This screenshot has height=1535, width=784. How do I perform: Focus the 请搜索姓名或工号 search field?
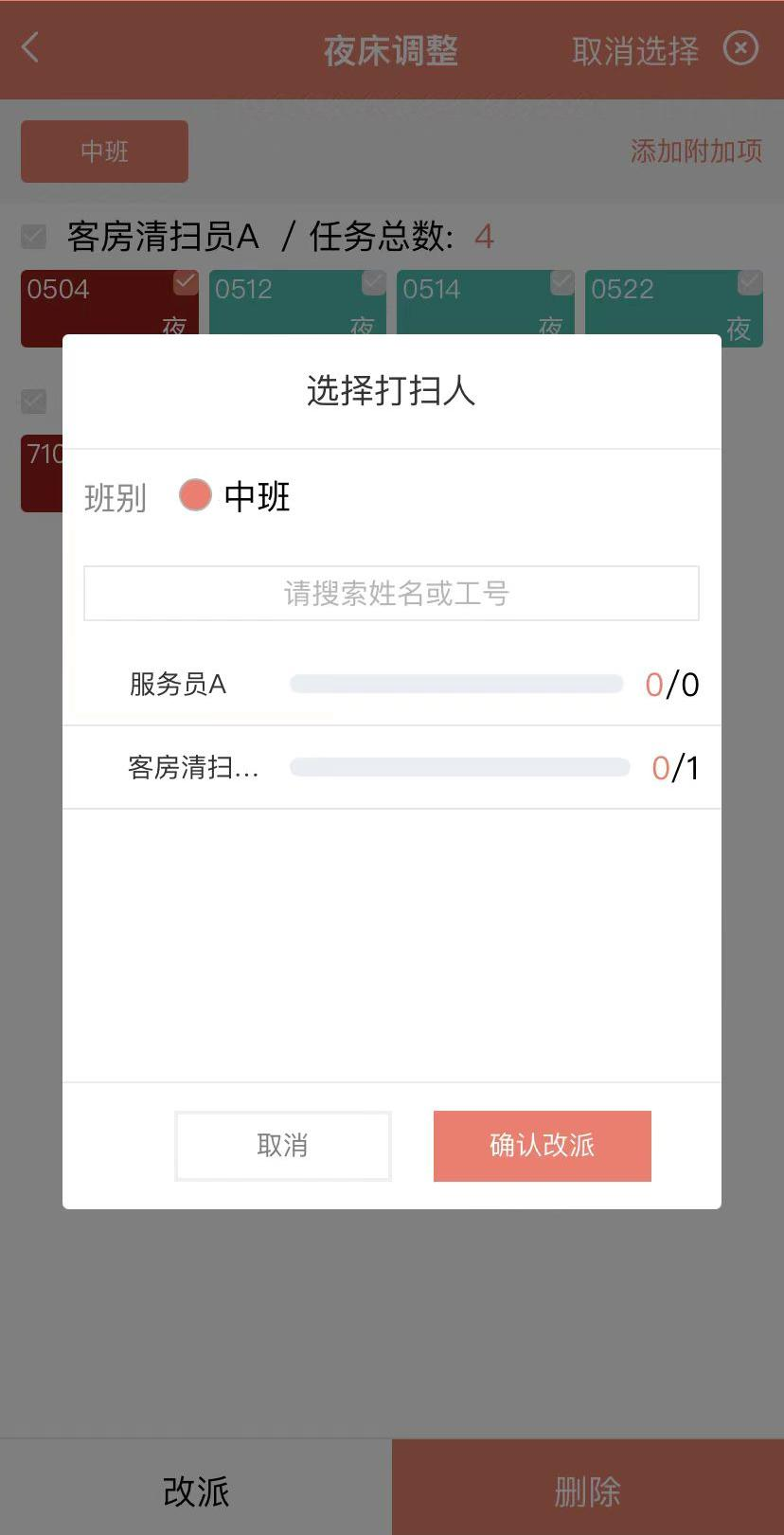[391, 594]
